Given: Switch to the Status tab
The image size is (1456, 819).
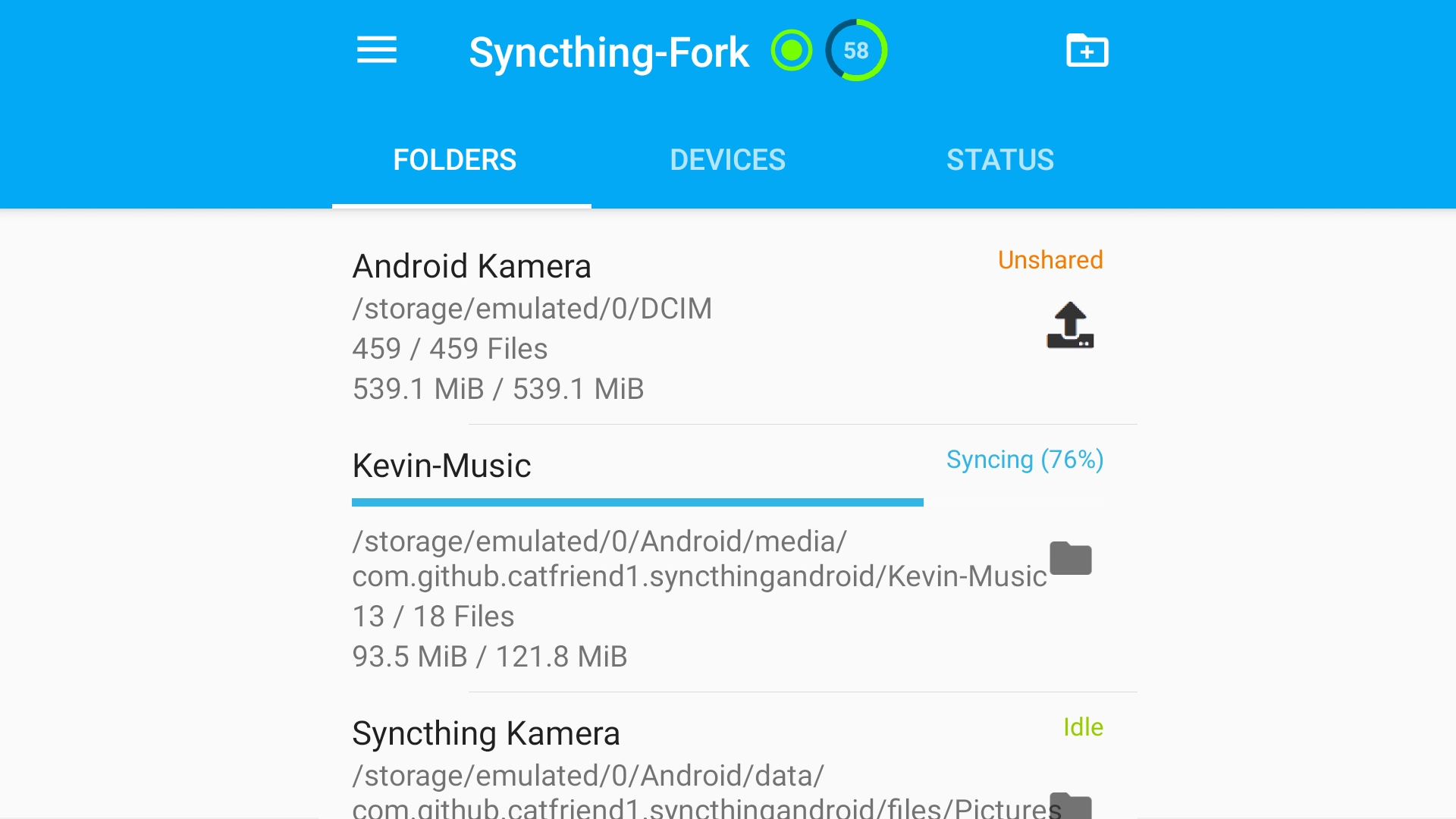Looking at the screenshot, I should pos(999,160).
